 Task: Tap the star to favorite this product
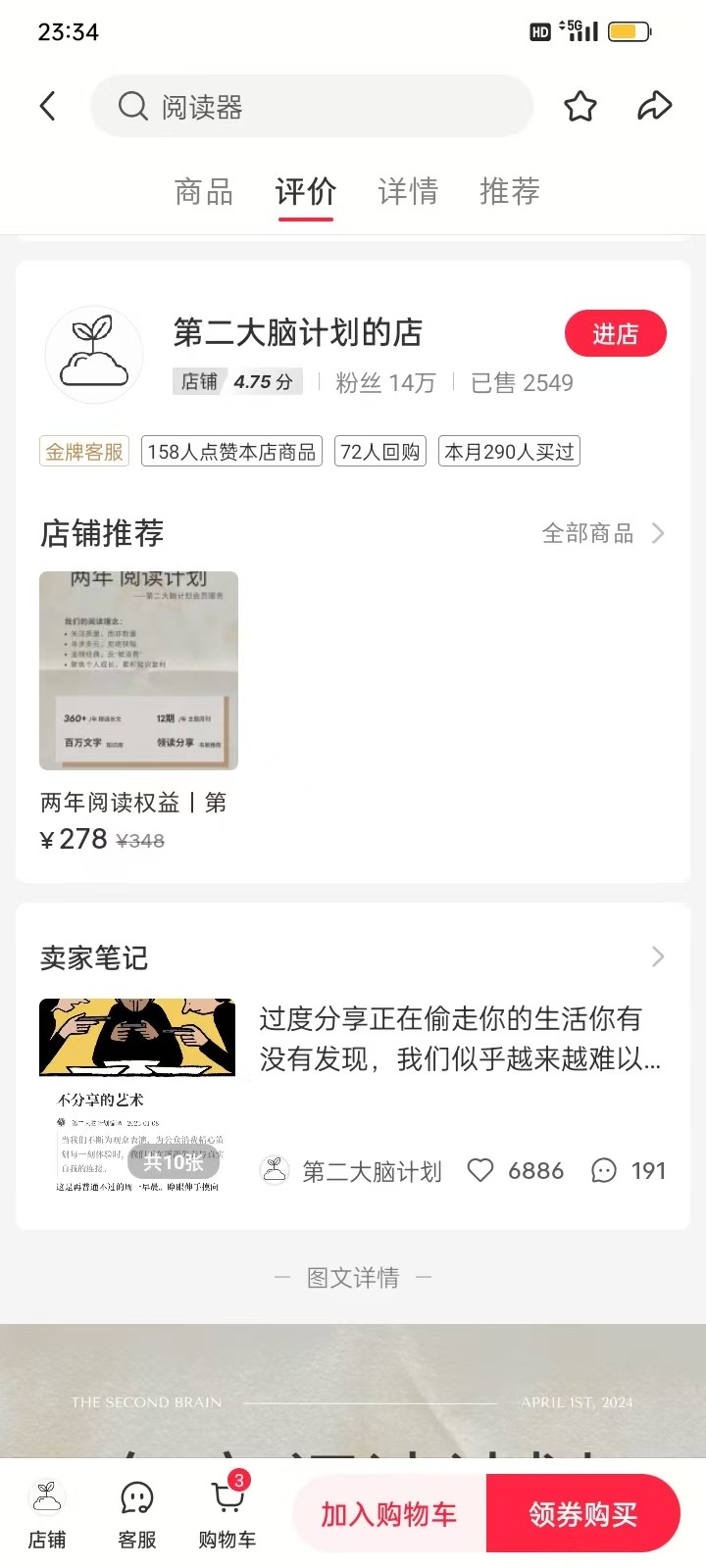(580, 106)
